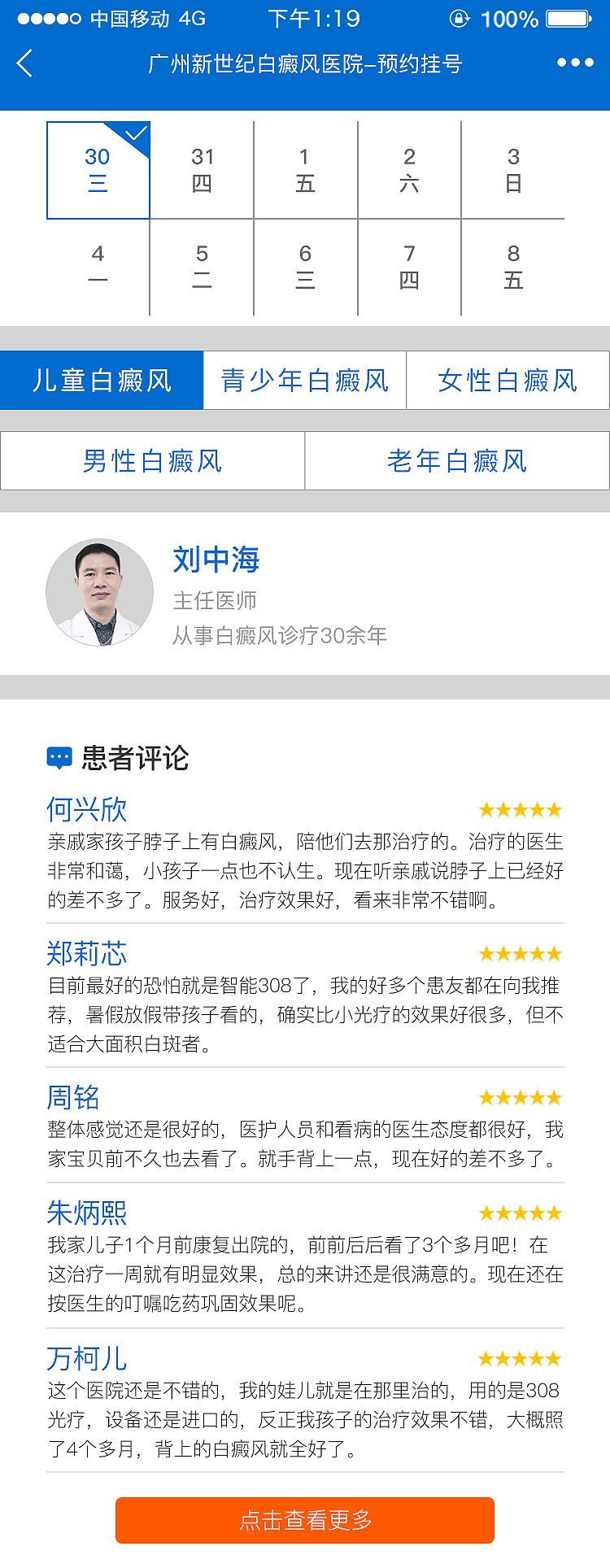610x1568 pixels.
Task: Switch to the 青少年白癜风 tab
Action: (x=305, y=380)
